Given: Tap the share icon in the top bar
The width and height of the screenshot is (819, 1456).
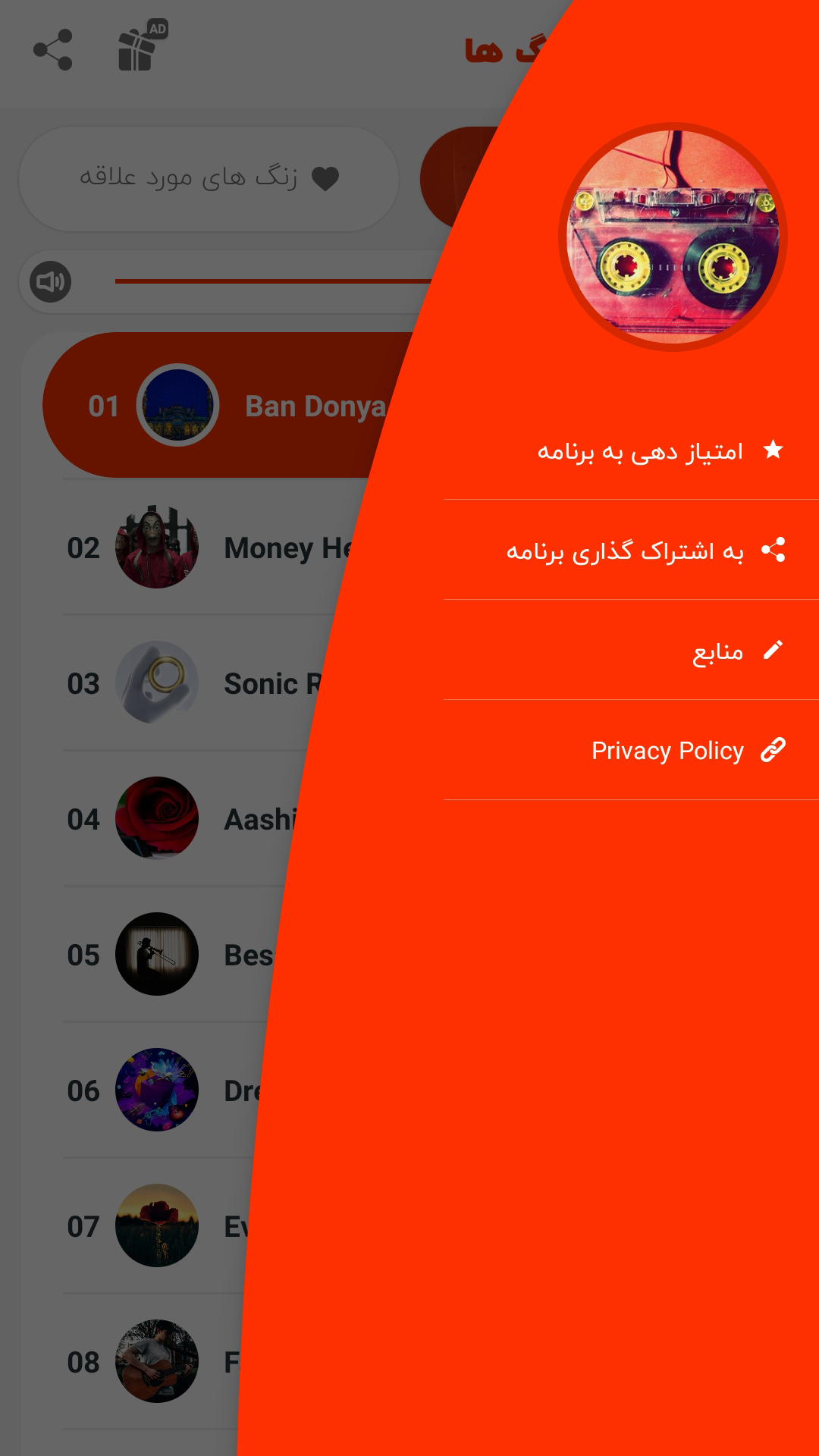Looking at the screenshot, I should [53, 50].
